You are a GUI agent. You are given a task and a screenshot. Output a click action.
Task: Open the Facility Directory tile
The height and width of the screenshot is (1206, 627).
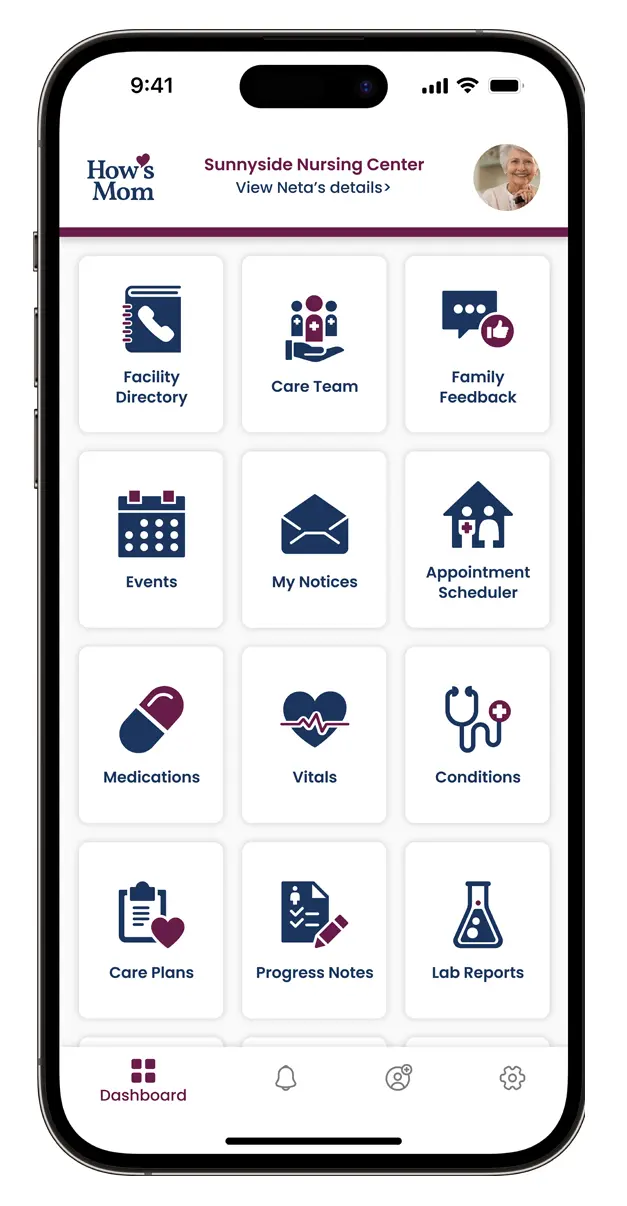tap(151, 344)
